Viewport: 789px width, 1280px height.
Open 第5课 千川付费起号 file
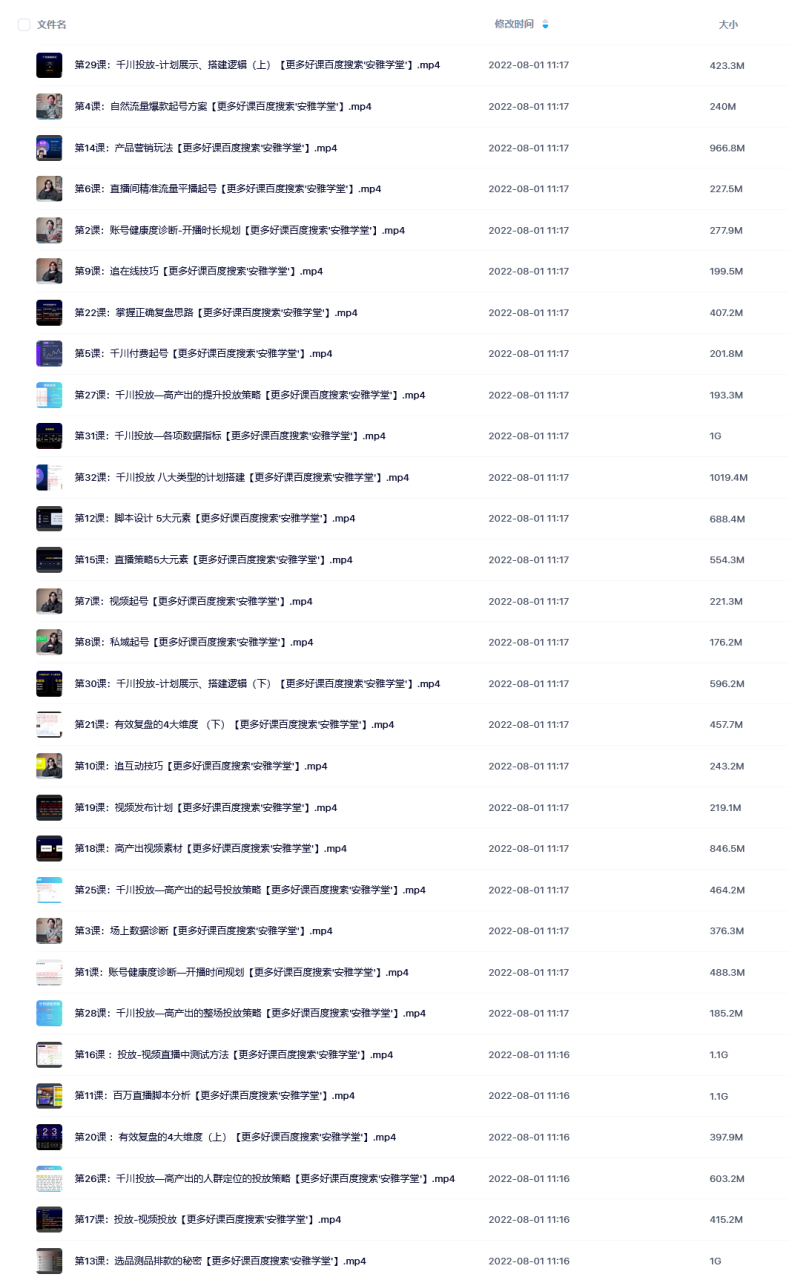click(203, 354)
